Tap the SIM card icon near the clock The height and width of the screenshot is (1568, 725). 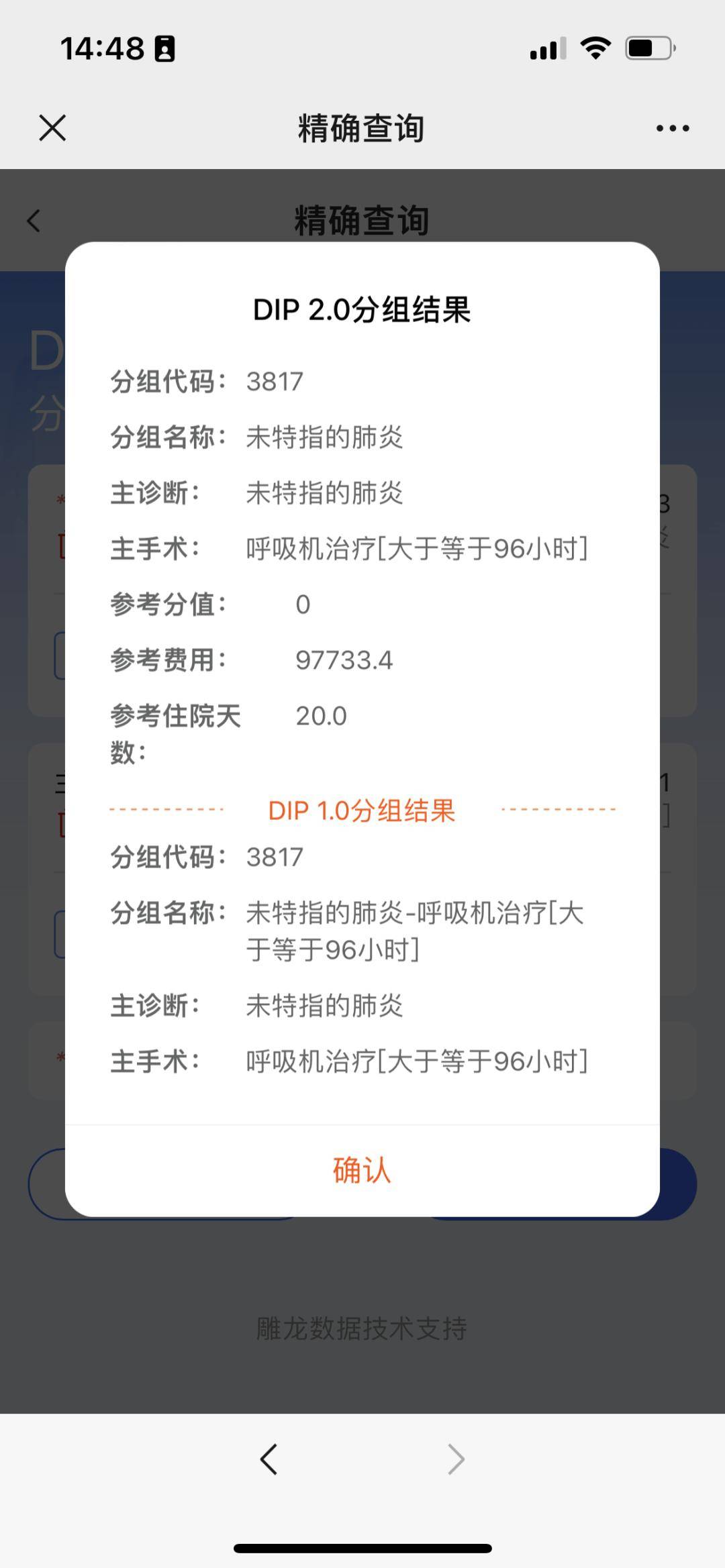tap(164, 48)
